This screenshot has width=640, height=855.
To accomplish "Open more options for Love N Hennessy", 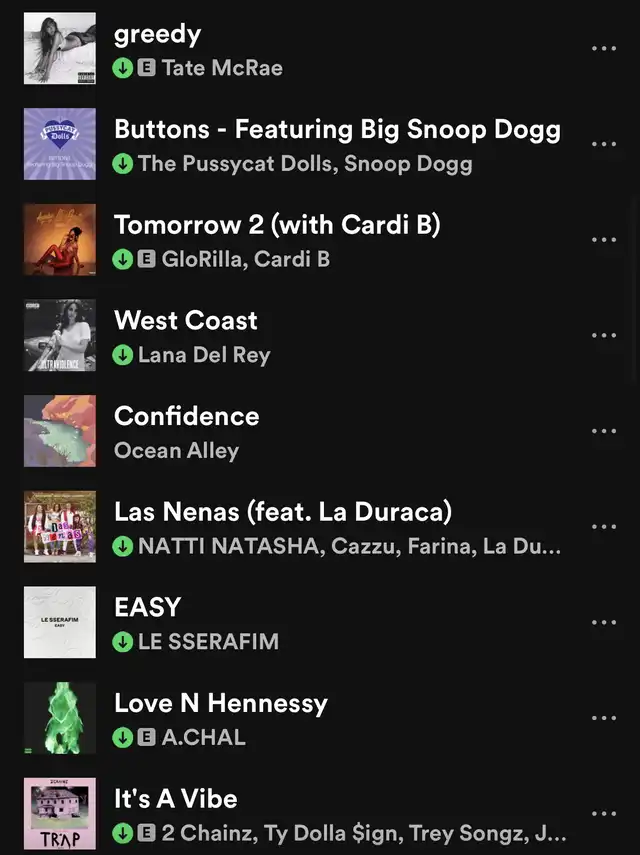I will pyautogui.click(x=603, y=718).
